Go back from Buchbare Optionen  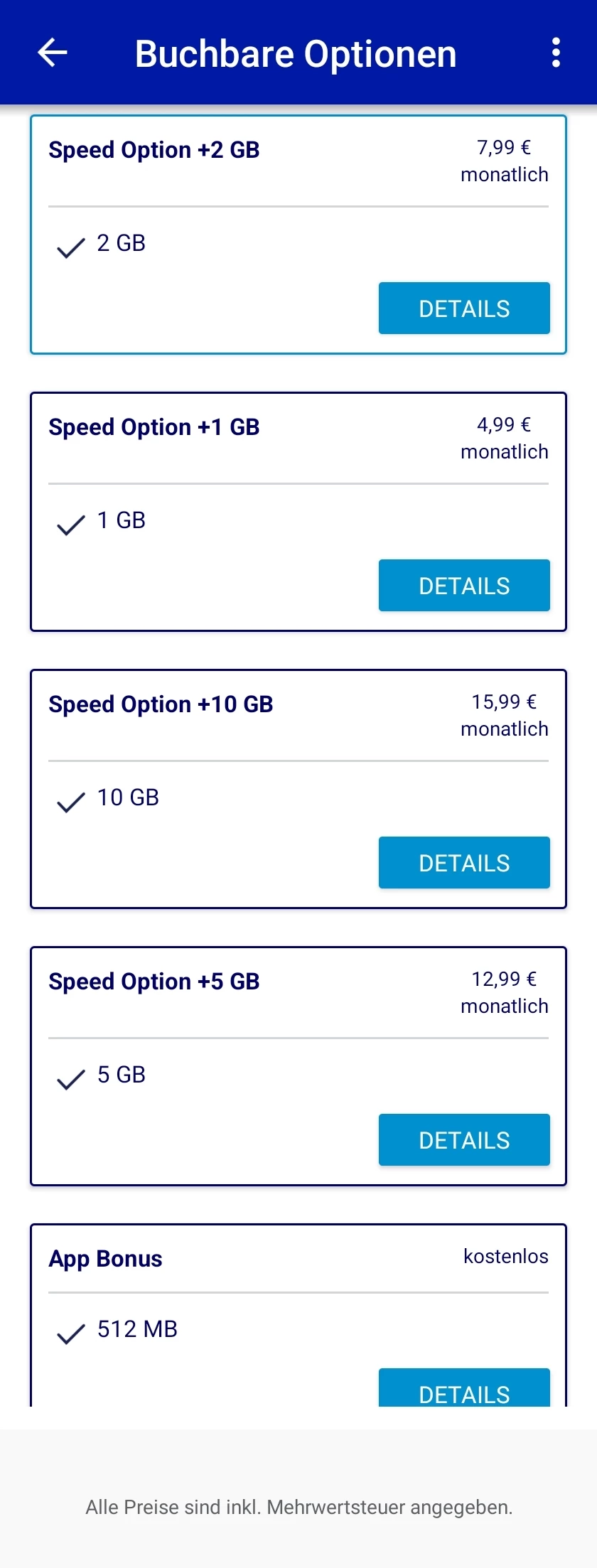[x=53, y=53]
